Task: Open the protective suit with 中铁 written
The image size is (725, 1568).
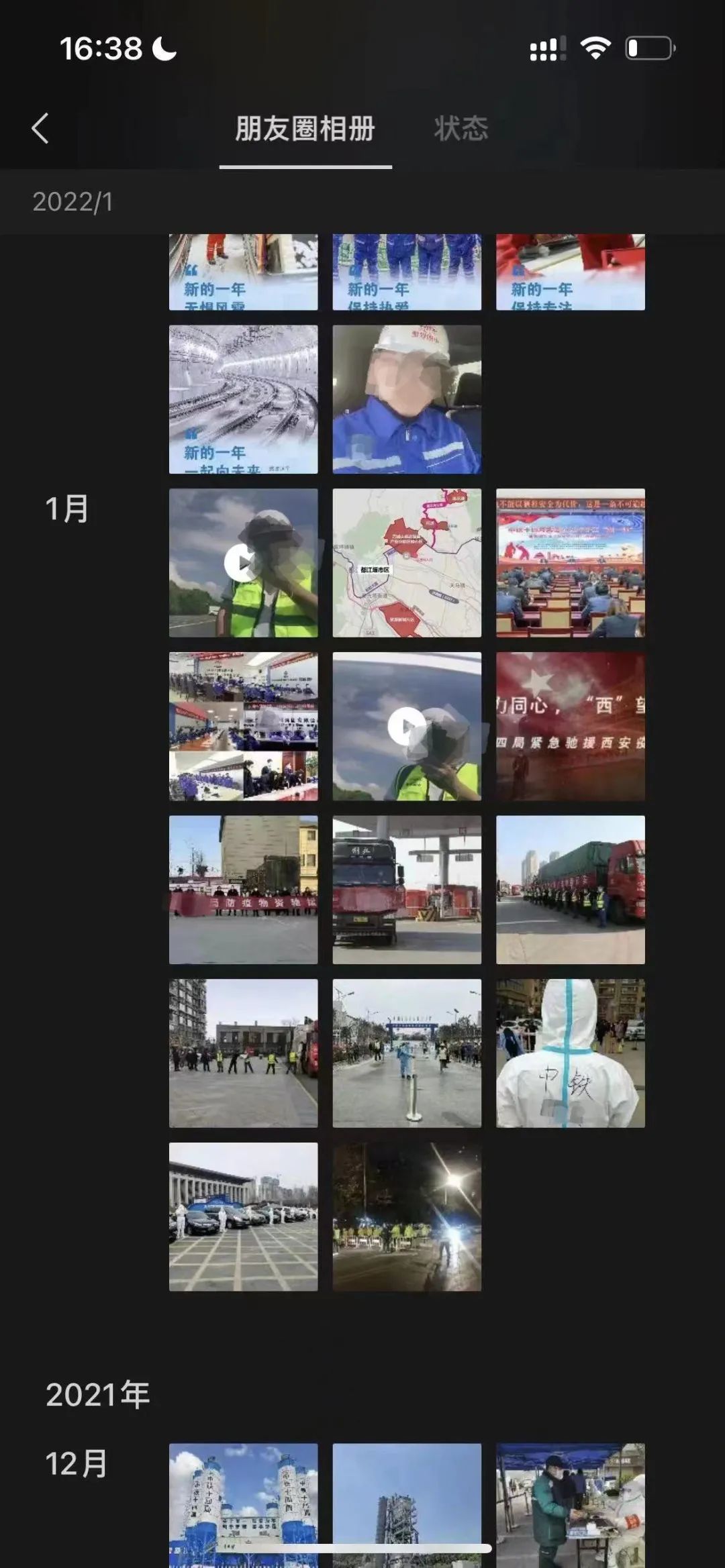Action: pos(570,1053)
